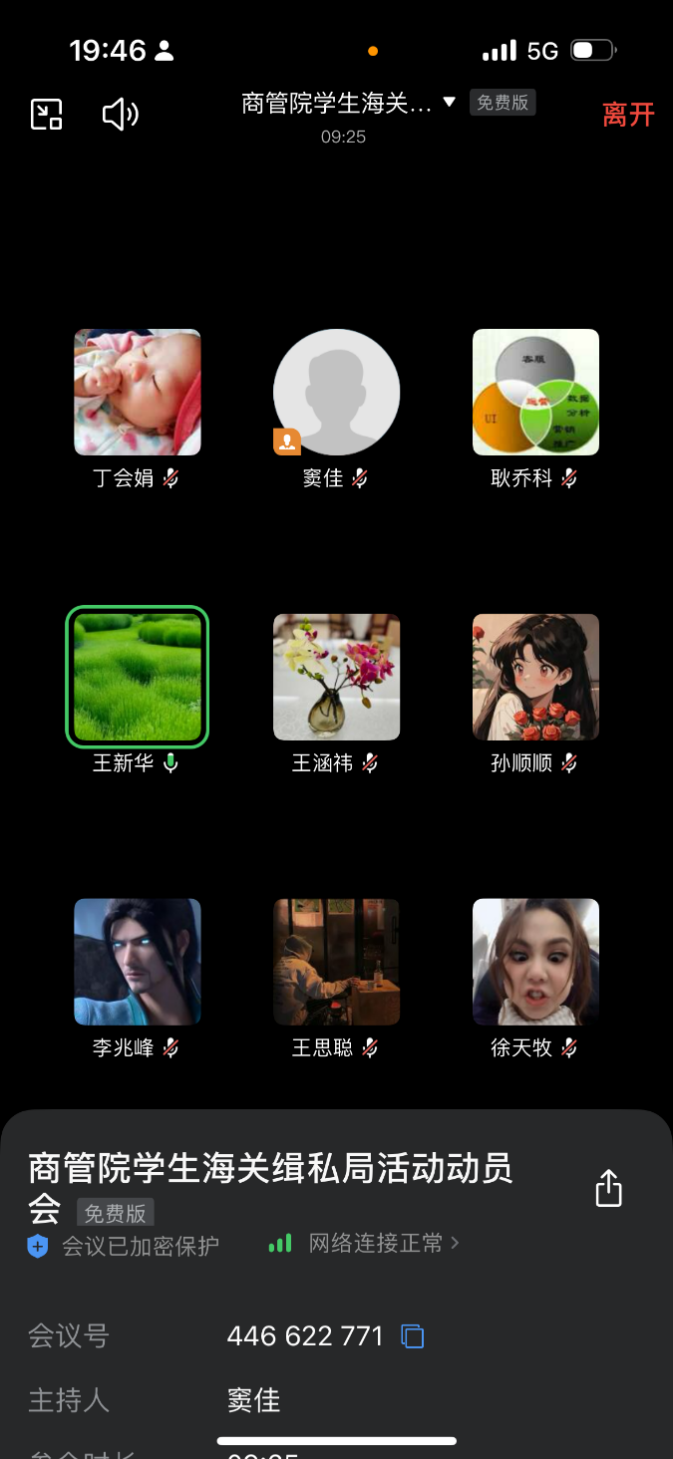Viewport: 673px width, 1459px height.
Task: Open 李兆峰's participant tile
Action: point(137,961)
